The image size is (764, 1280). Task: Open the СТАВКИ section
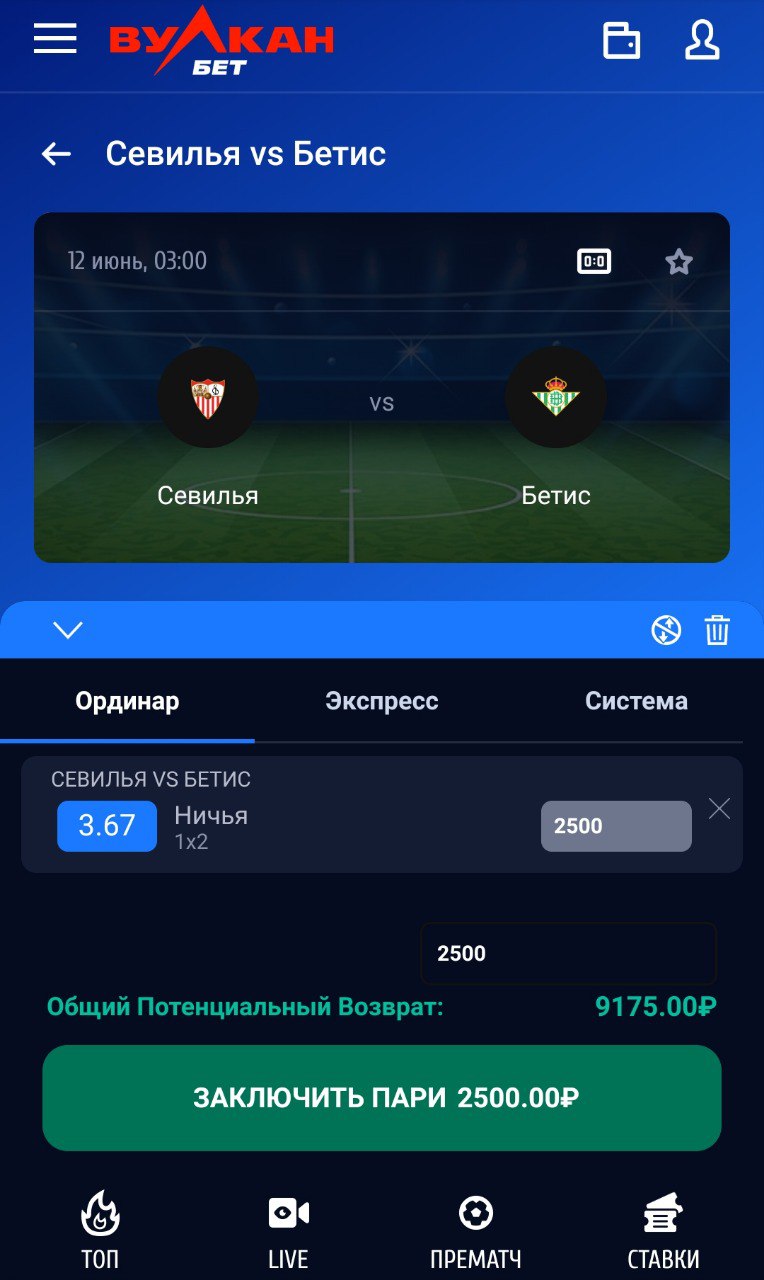pyautogui.click(x=663, y=1230)
